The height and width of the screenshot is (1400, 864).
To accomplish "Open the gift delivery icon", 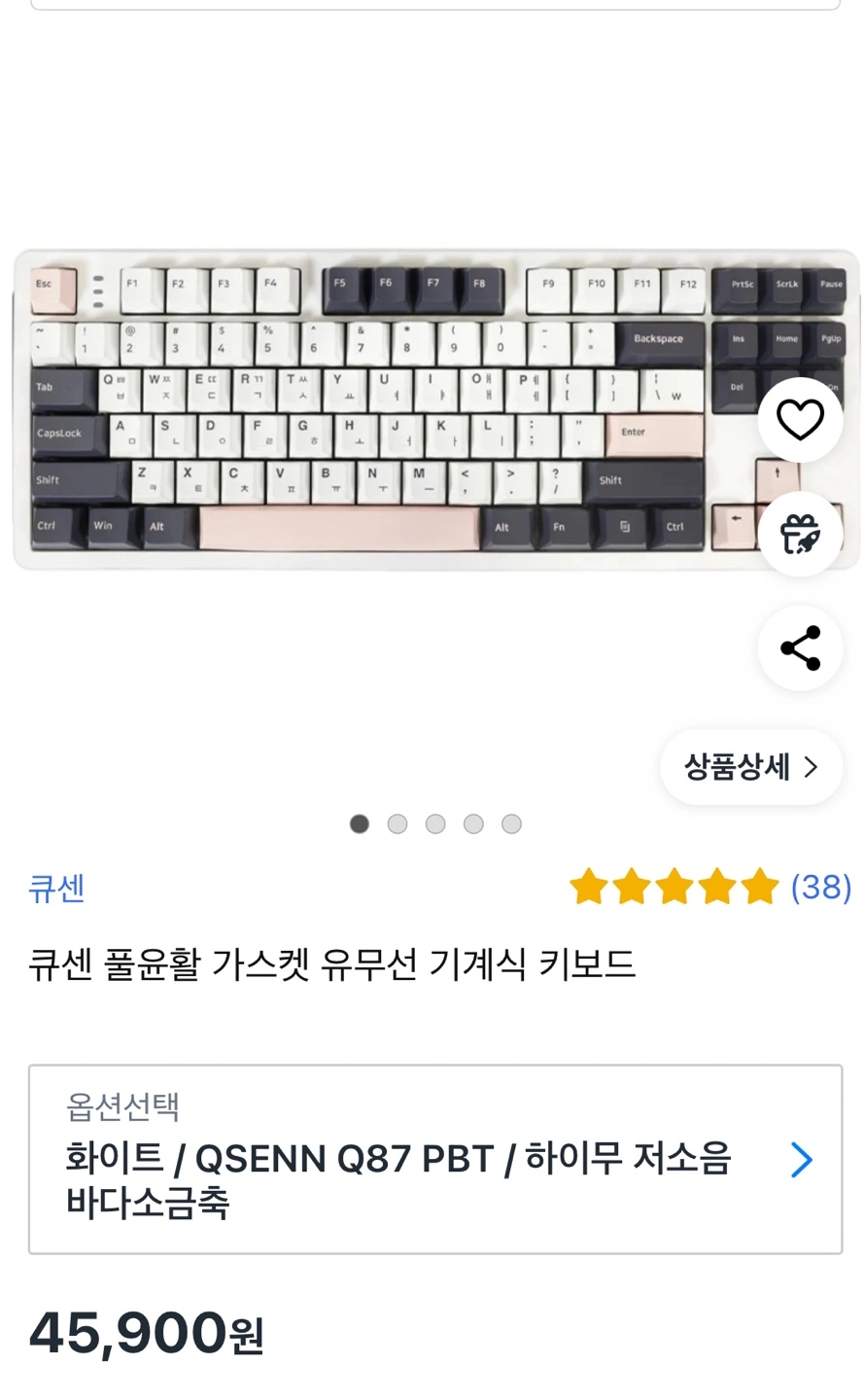I will click(x=800, y=534).
